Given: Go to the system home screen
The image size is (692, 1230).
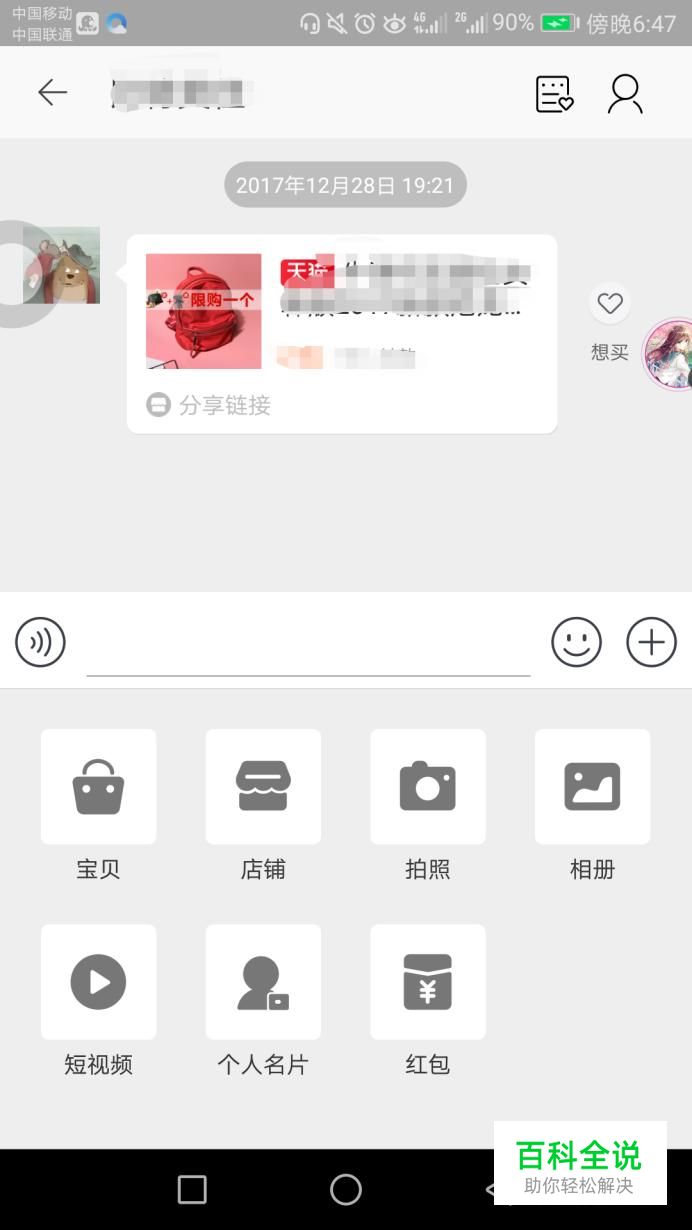Looking at the screenshot, I should (346, 1189).
